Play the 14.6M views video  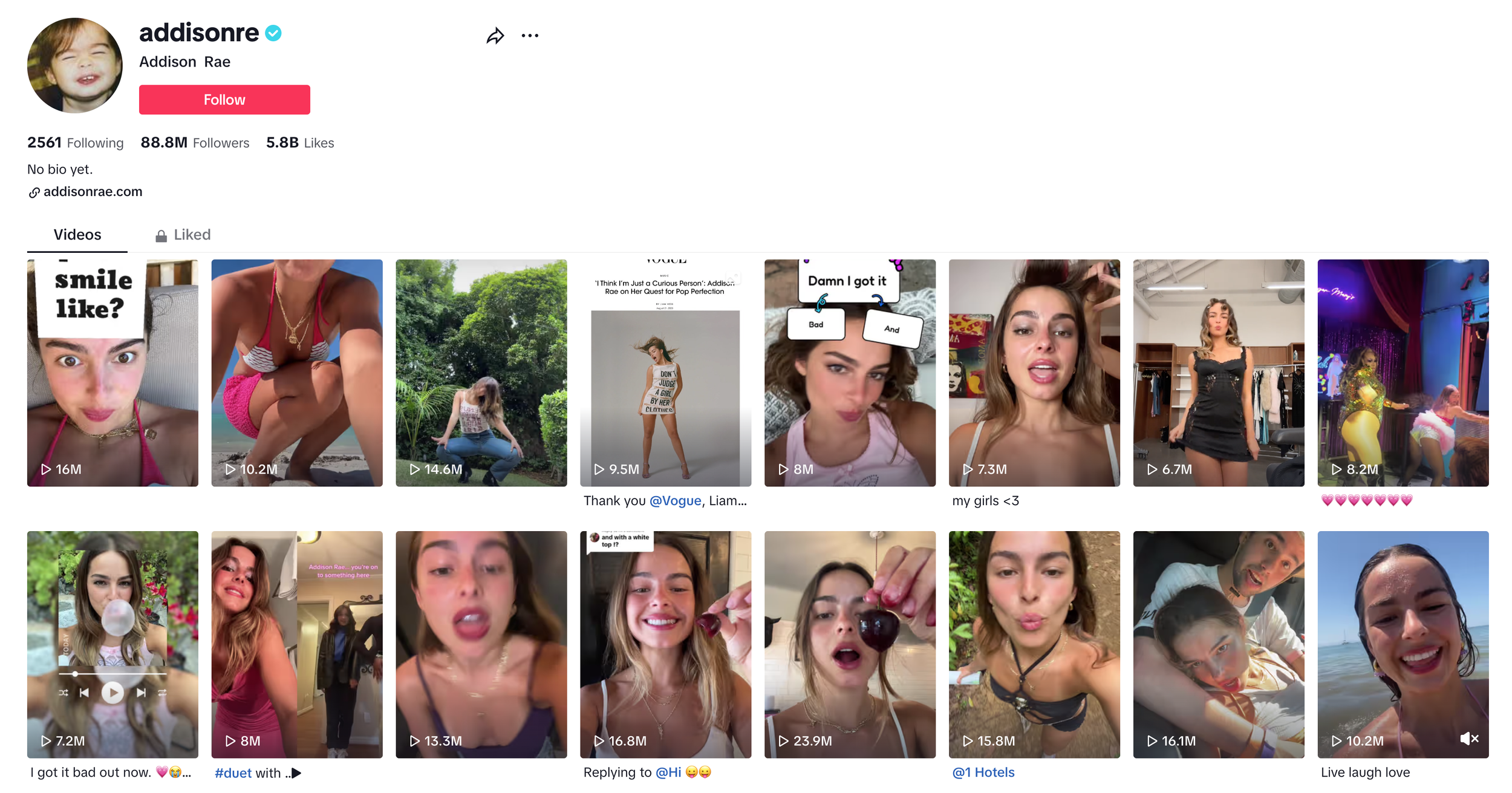click(481, 373)
